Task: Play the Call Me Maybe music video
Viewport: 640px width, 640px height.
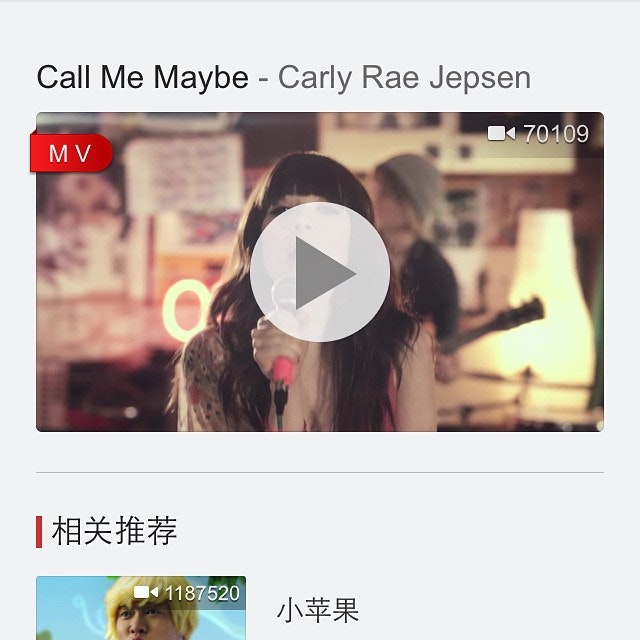Action: [x=320, y=273]
